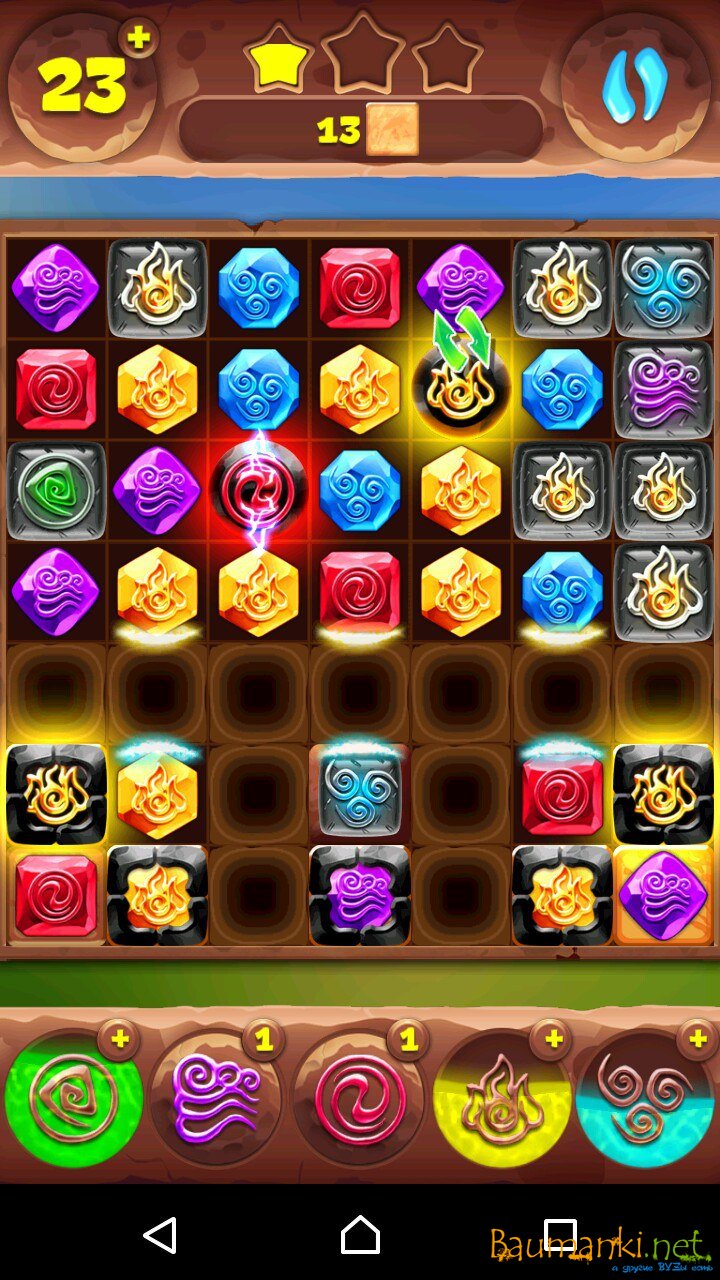
Task: Use the purple air element booster
Action: pyautogui.click(x=216, y=1100)
